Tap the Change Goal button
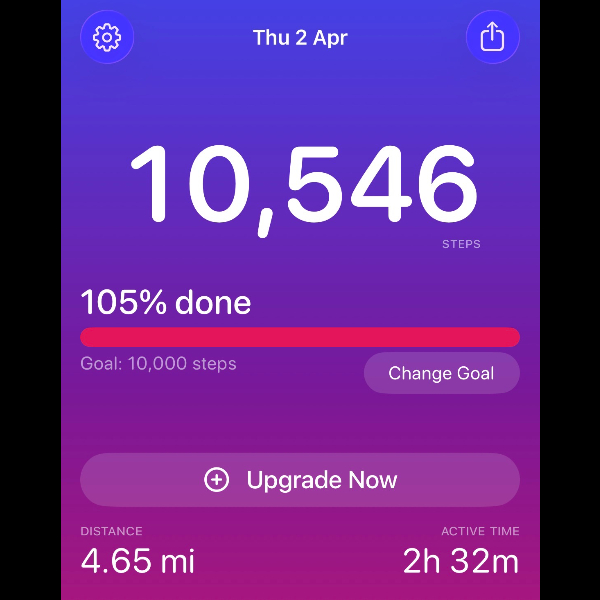This screenshot has height=600, width=600. pyautogui.click(x=441, y=373)
